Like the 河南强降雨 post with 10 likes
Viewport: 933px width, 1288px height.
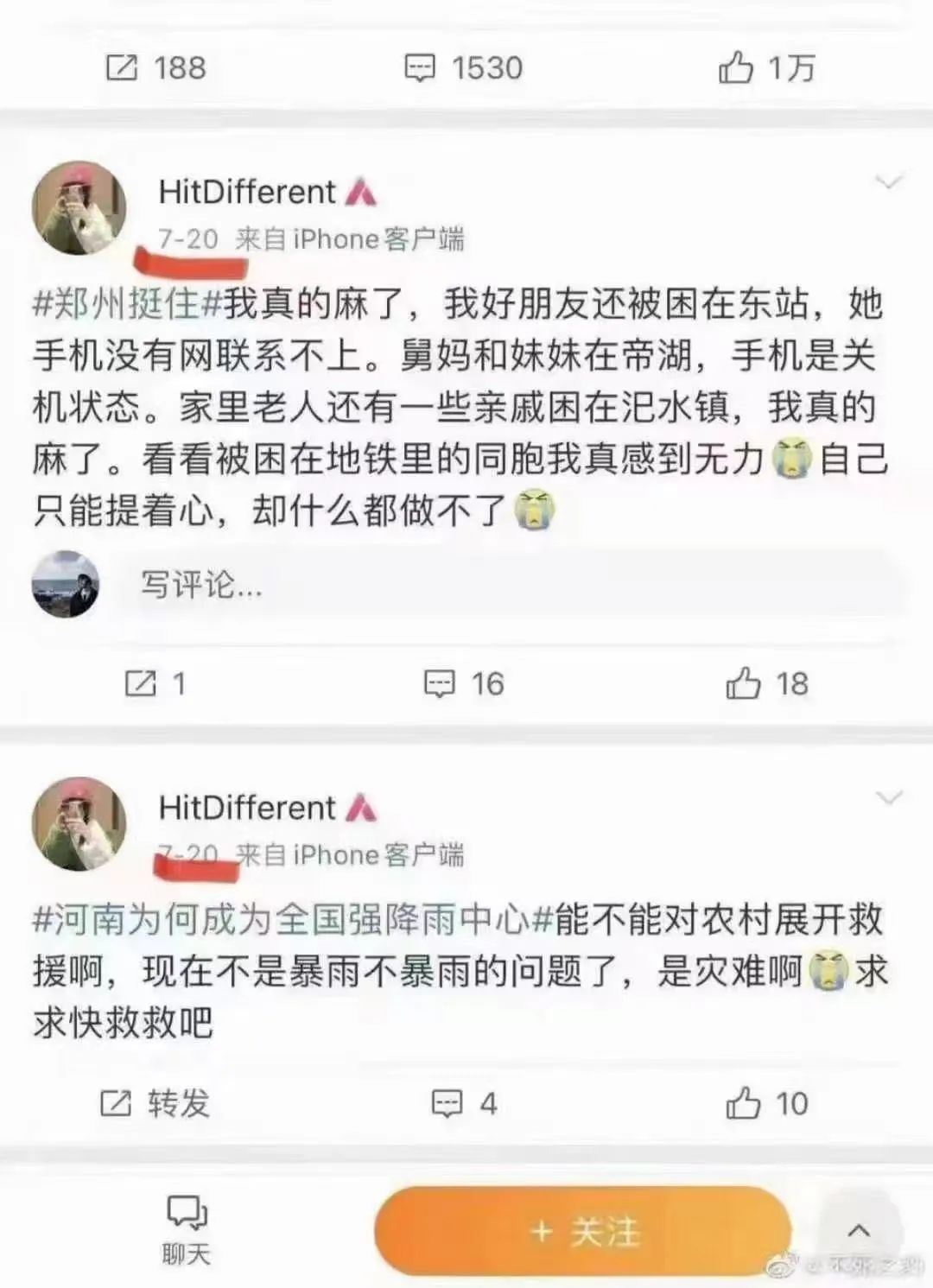766,1103
